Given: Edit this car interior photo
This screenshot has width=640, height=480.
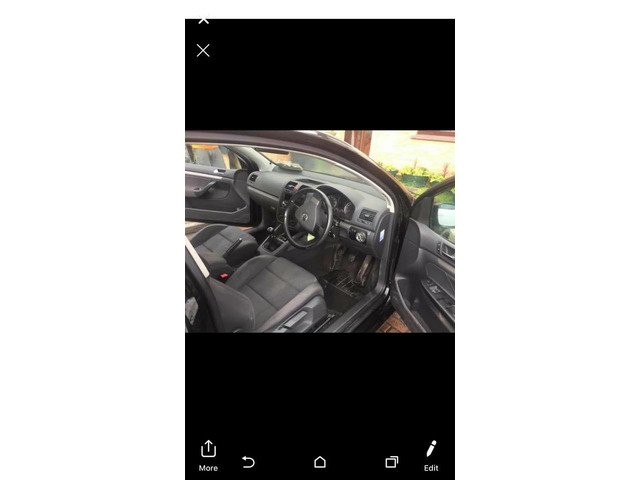Looking at the screenshot, I should pos(431,453).
